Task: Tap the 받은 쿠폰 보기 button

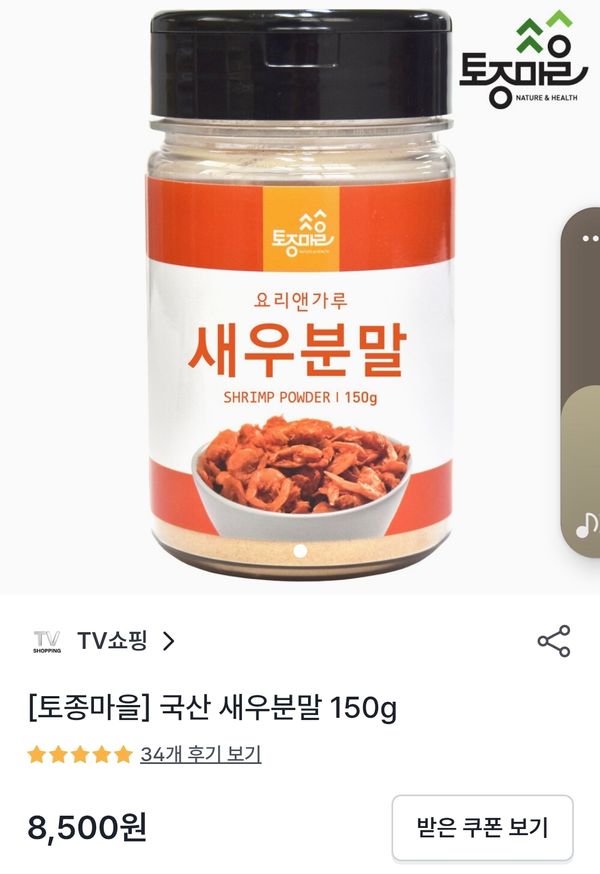Action: click(482, 827)
